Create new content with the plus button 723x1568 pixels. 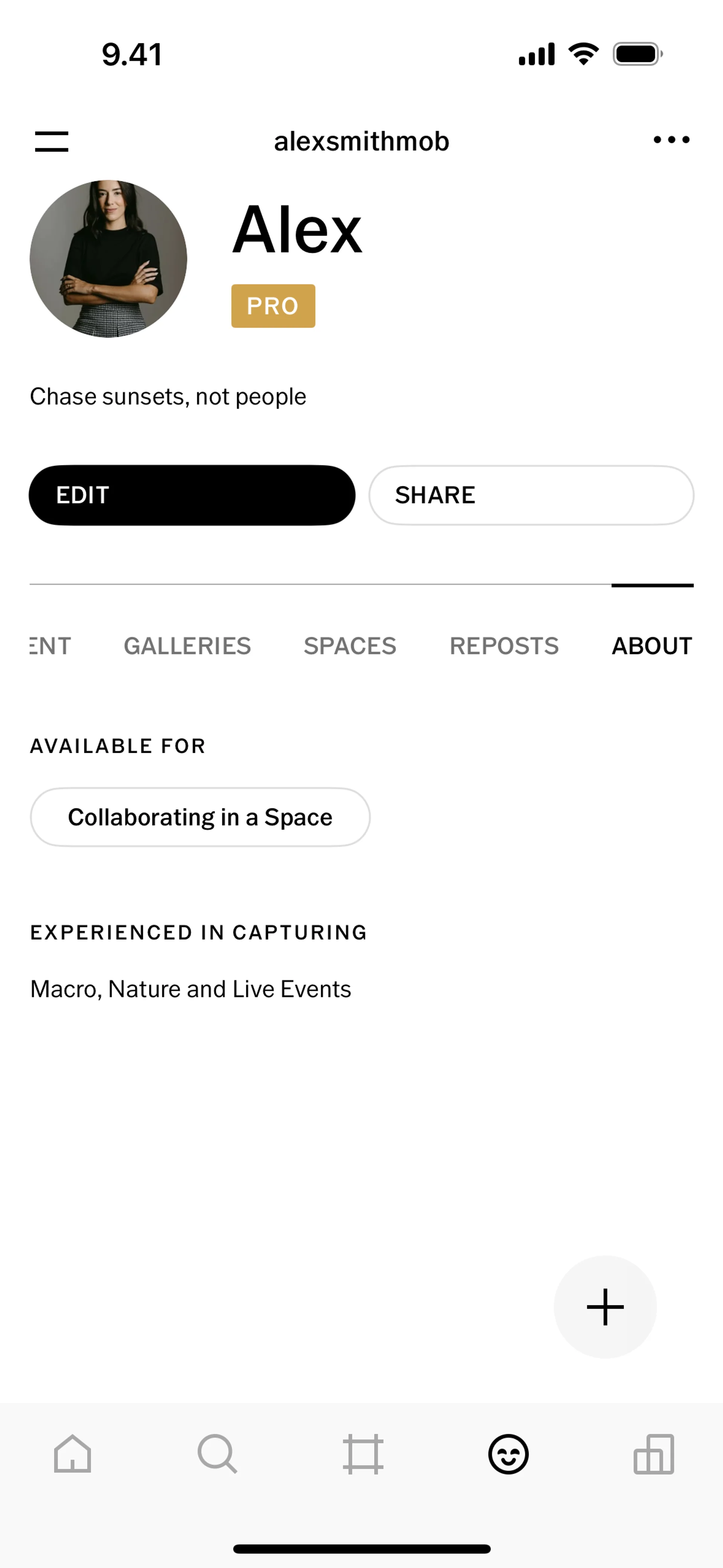pyautogui.click(x=605, y=1307)
